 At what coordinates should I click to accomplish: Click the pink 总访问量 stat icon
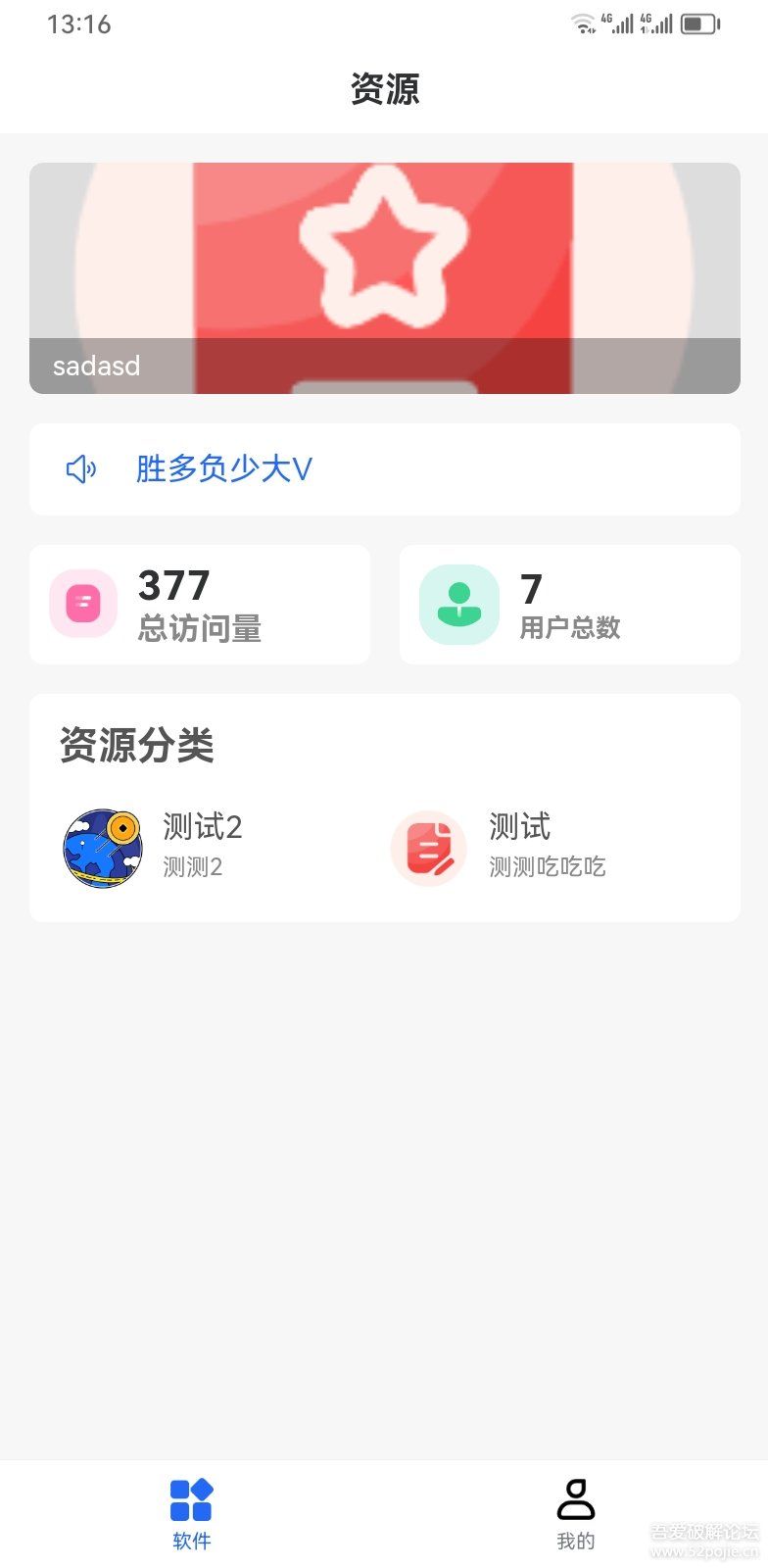[x=81, y=604]
